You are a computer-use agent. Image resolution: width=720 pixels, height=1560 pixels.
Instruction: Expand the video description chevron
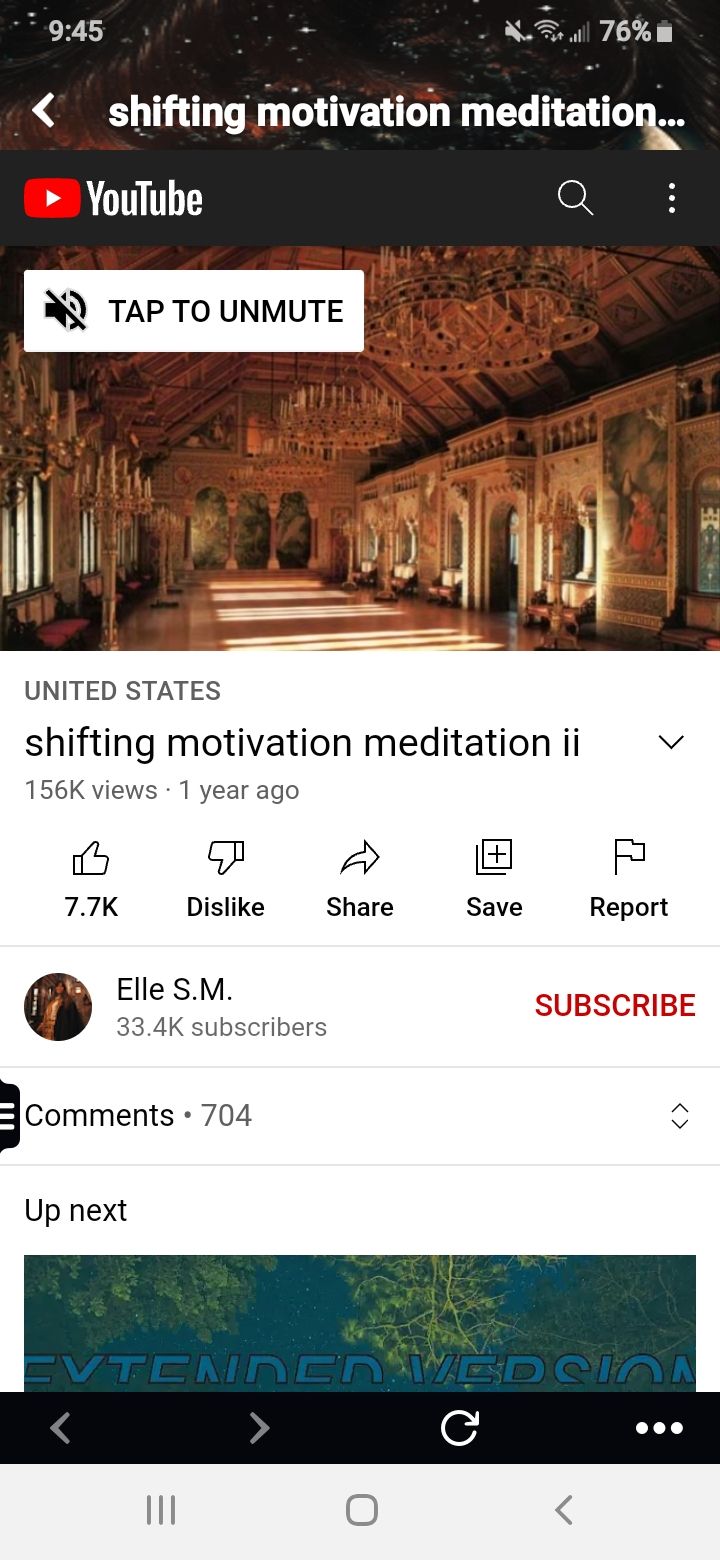pyautogui.click(x=671, y=742)
